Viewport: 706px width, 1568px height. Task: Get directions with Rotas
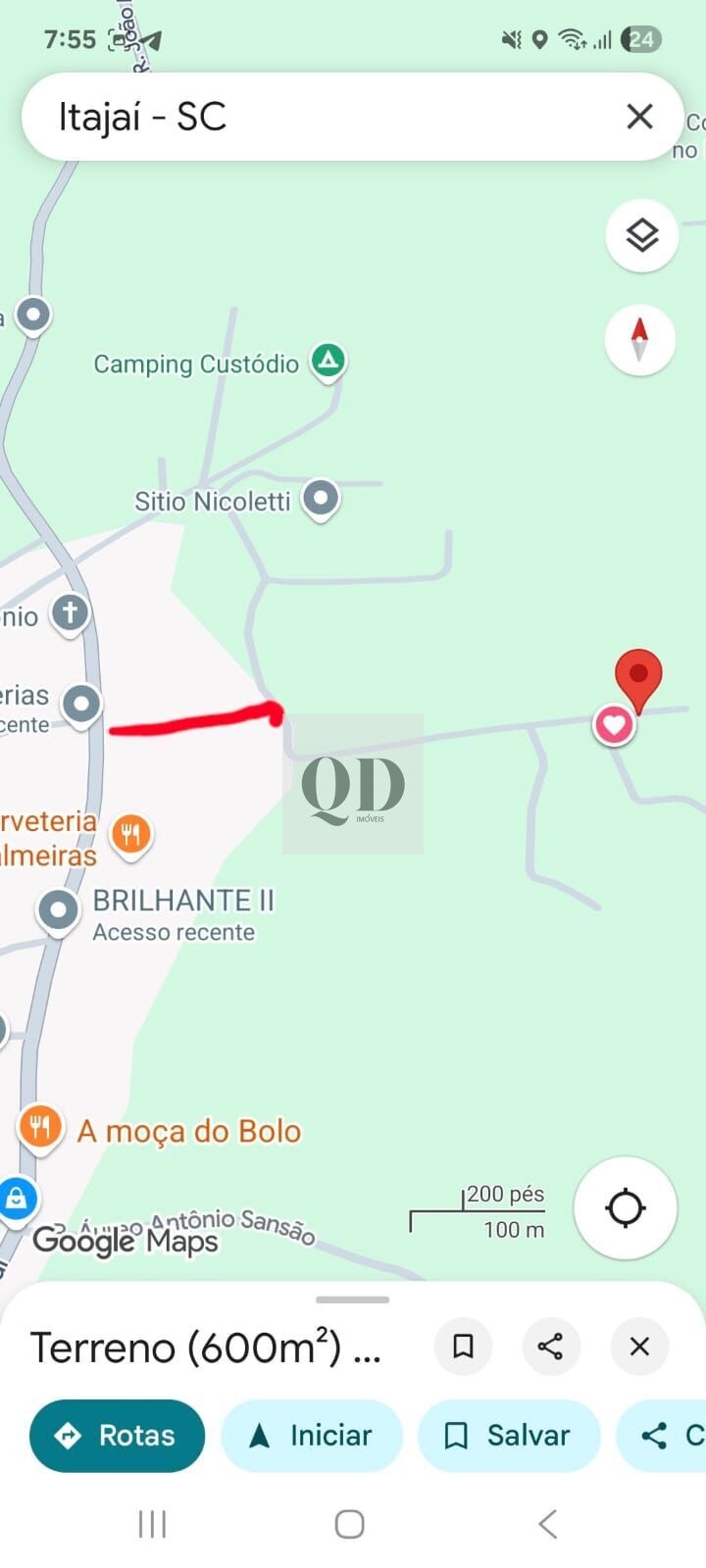click(117, 1436)
